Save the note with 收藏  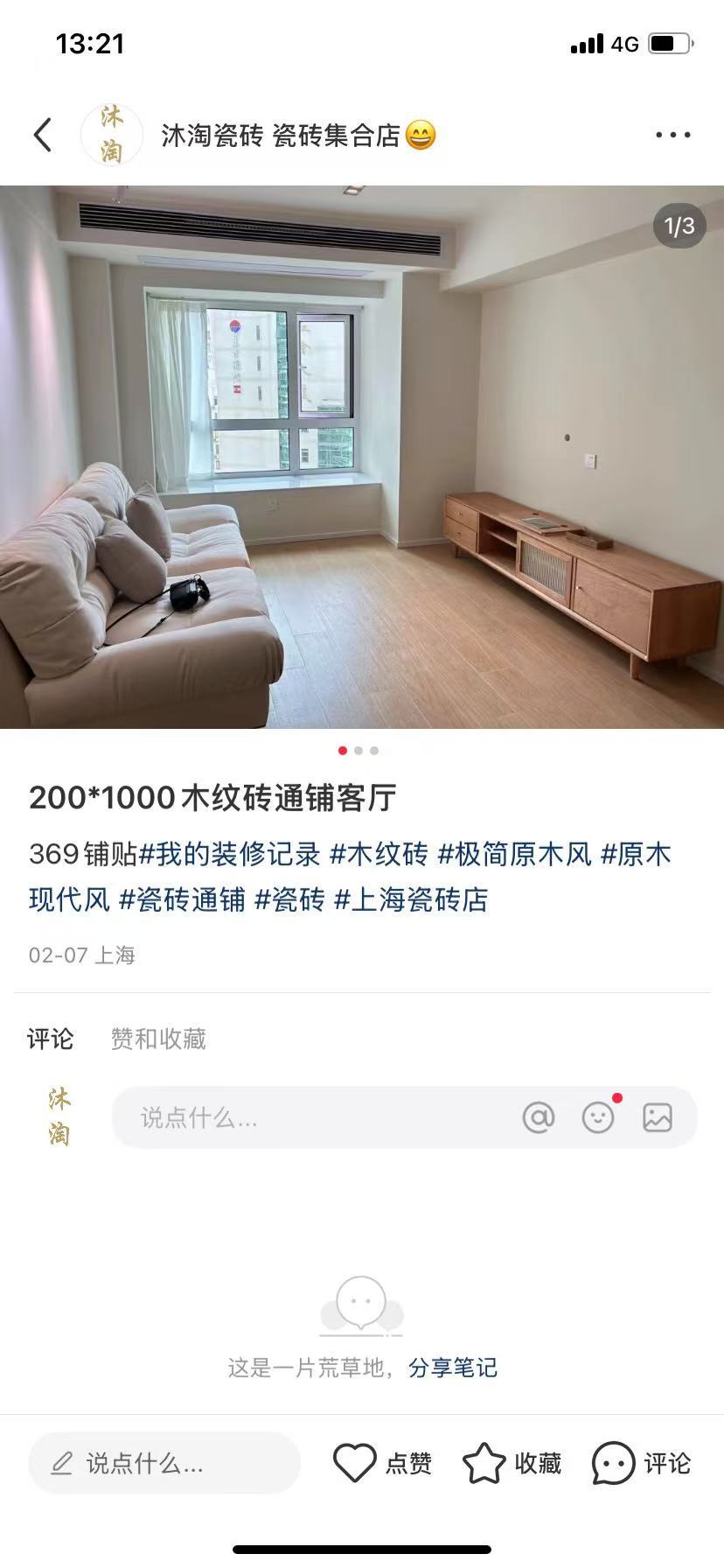tap(512, 1464)
